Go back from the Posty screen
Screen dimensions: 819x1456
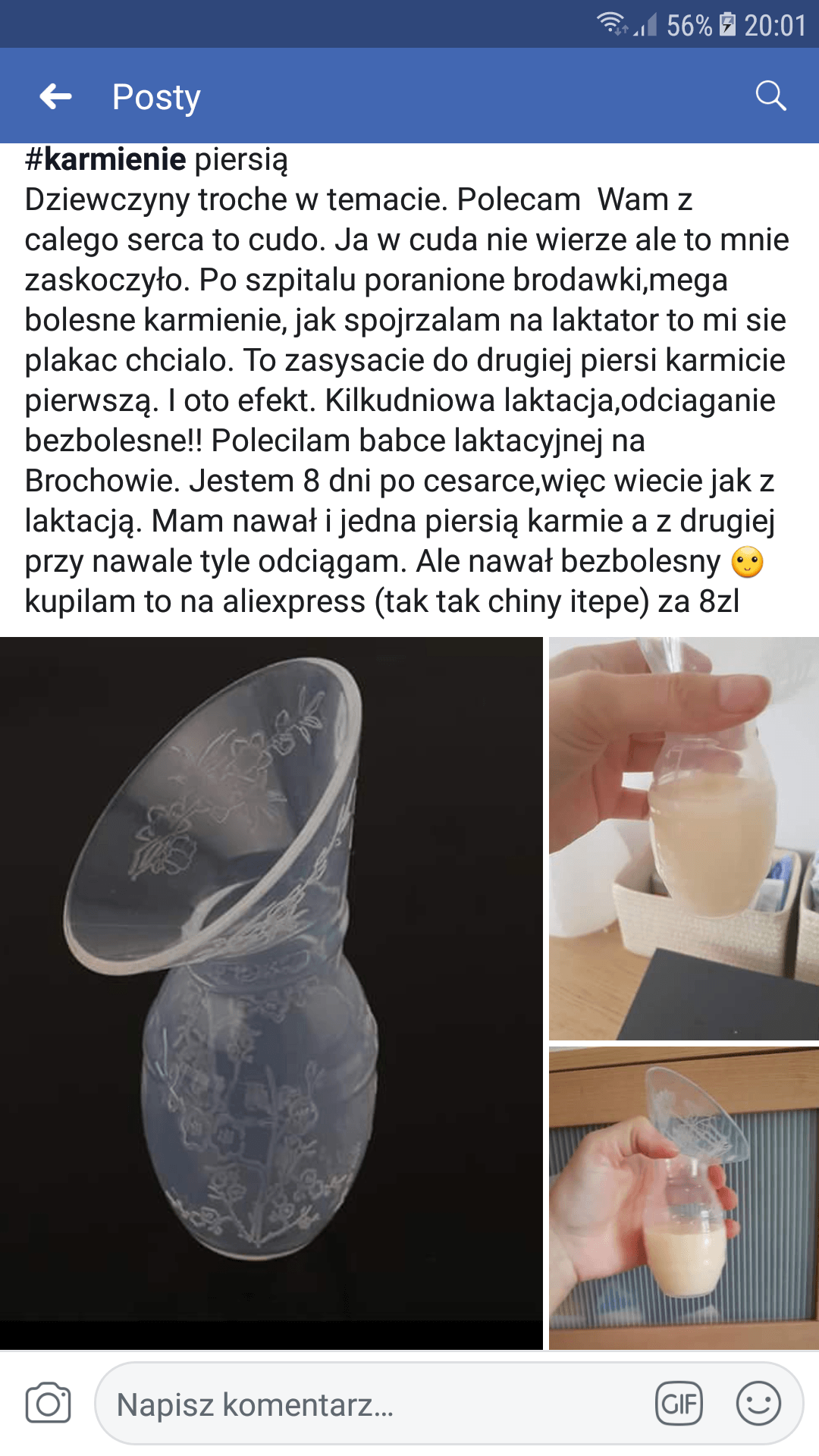tap(55, 96)
